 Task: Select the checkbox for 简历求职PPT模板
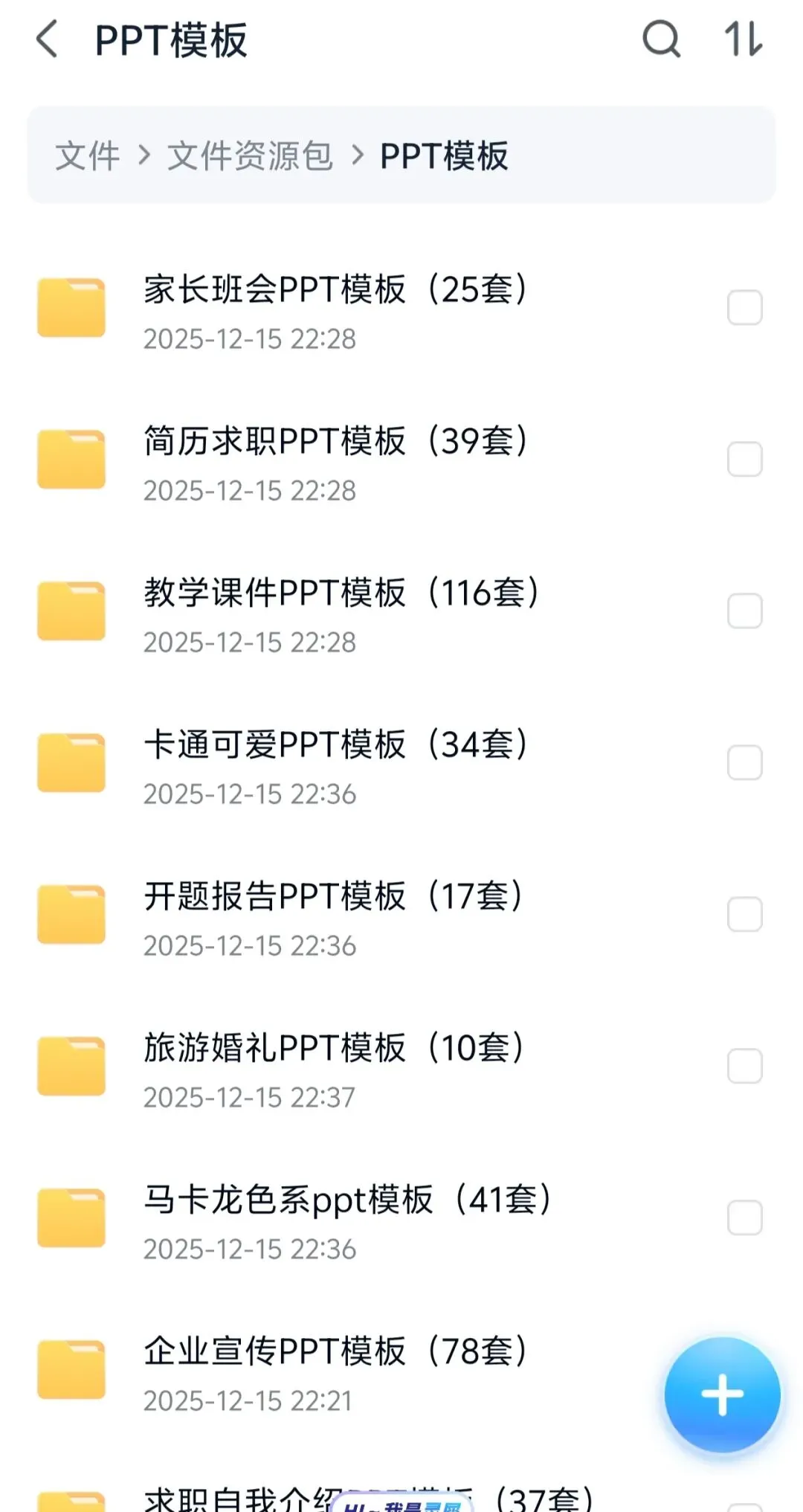(744, 460)
